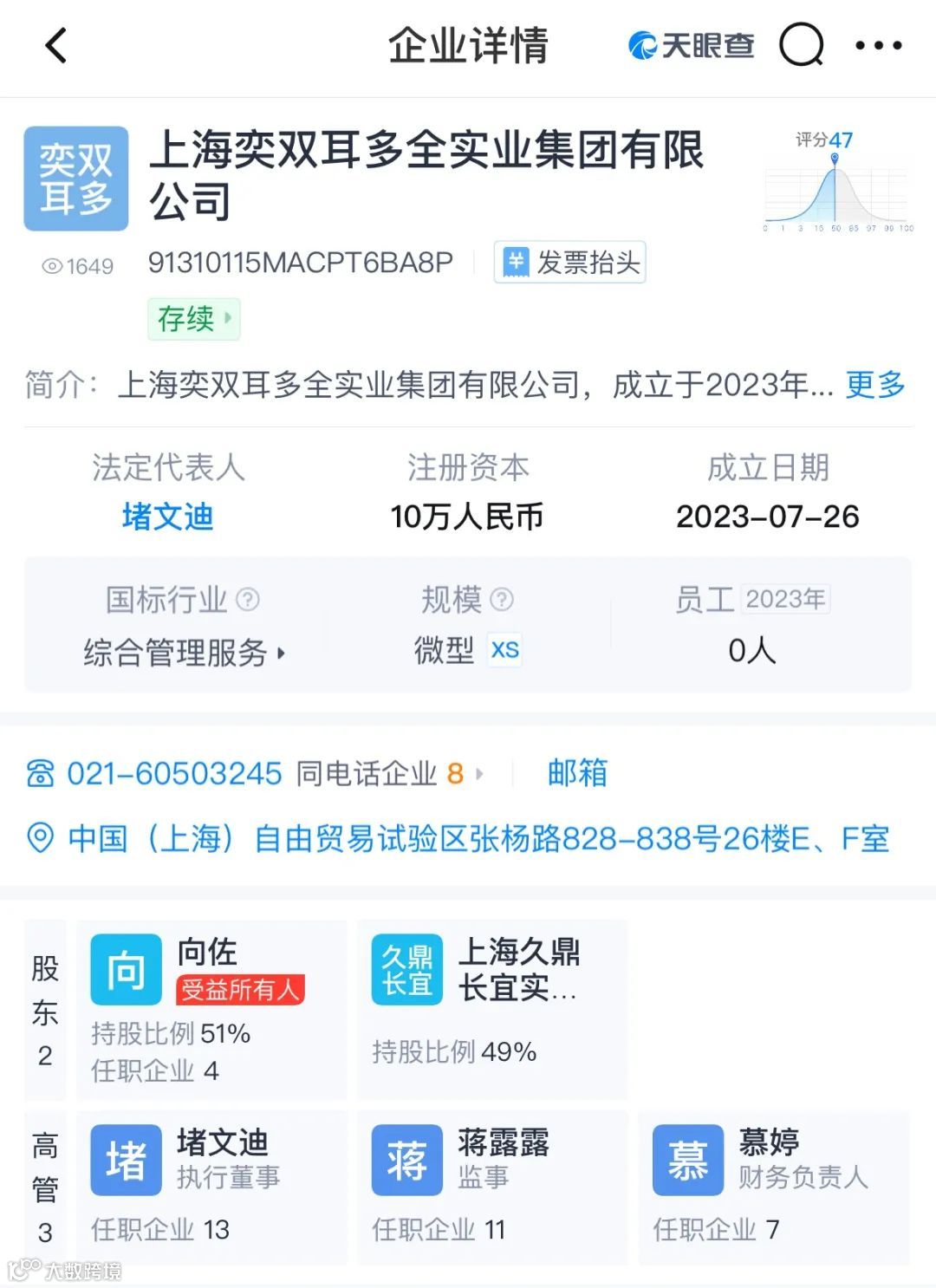Go back with the left arrow
This screenshot has height=1288, width=936.
click(56, 46)
